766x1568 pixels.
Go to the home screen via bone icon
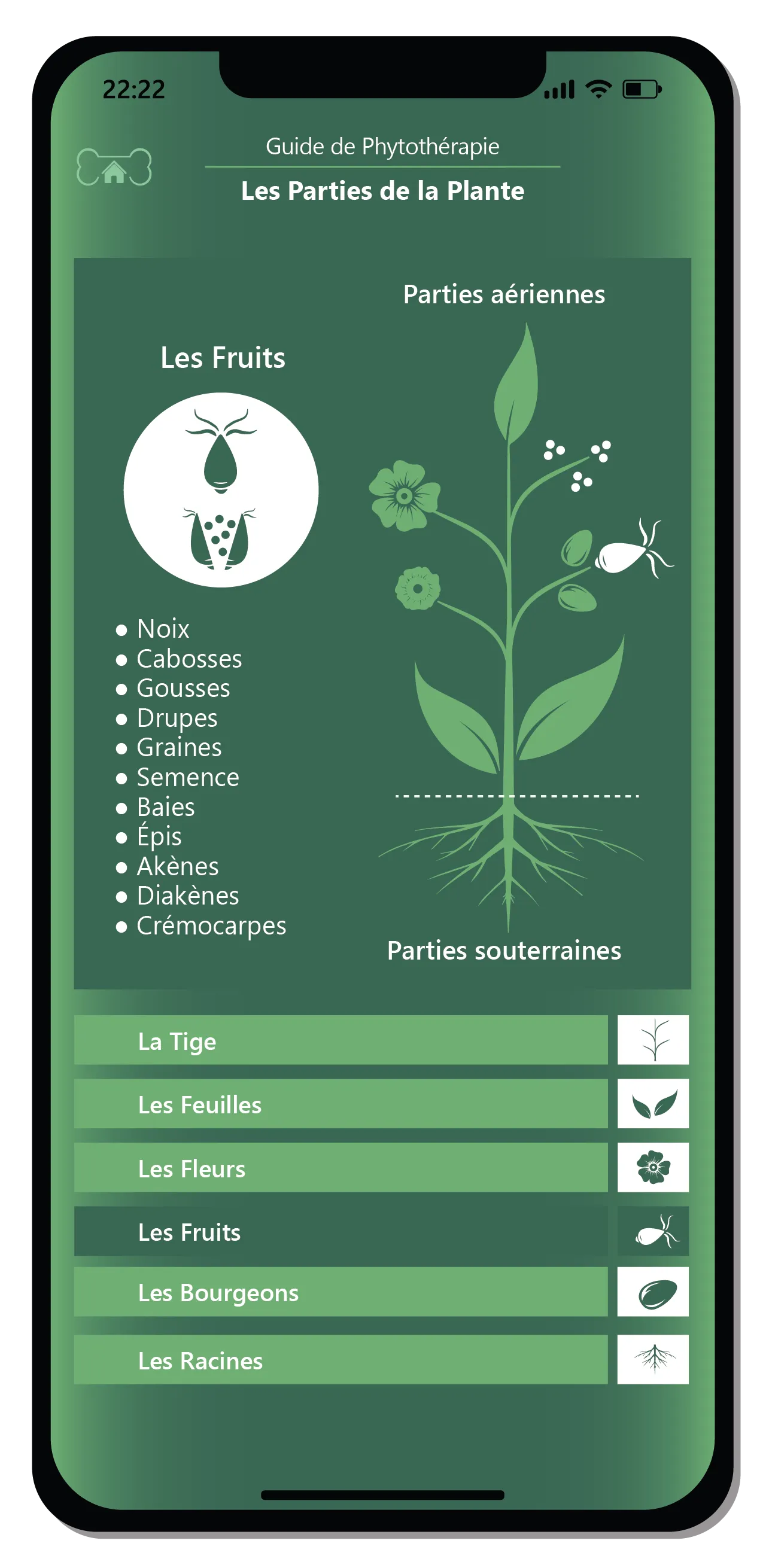[x=114, y=167]
